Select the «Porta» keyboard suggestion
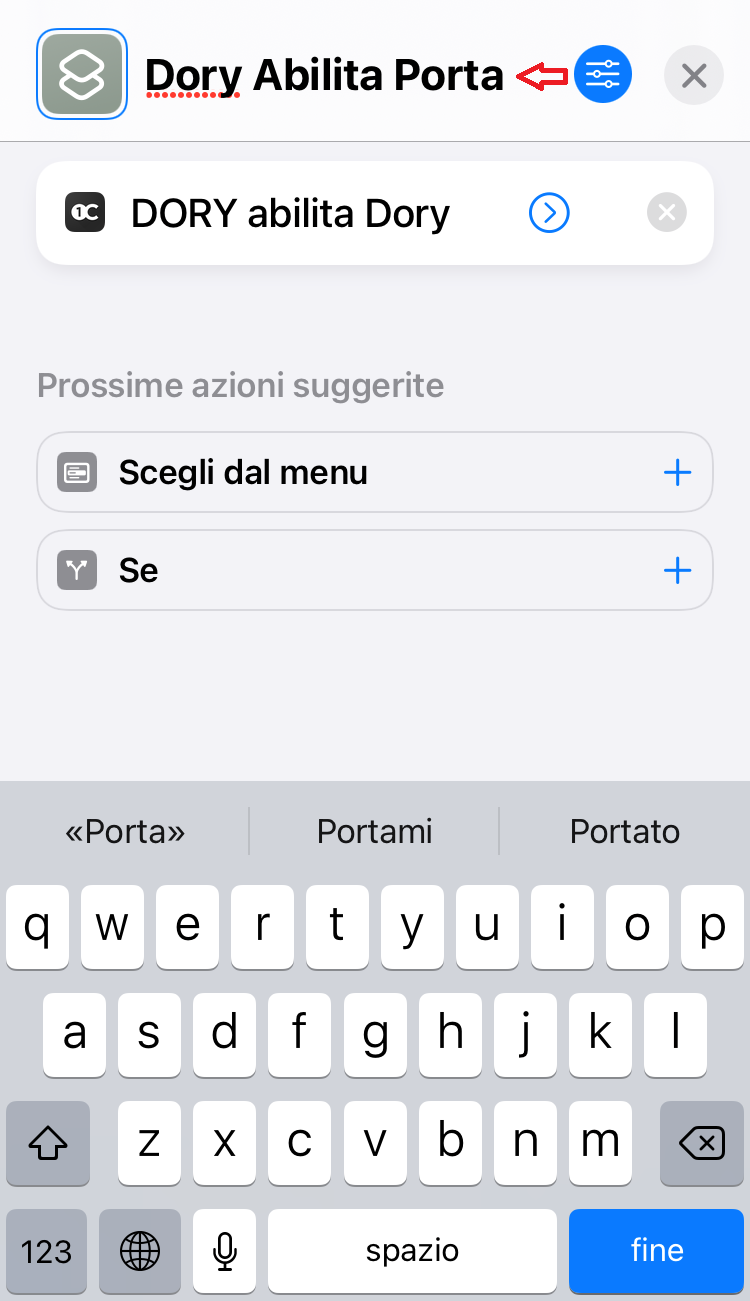 coord(125,831)
